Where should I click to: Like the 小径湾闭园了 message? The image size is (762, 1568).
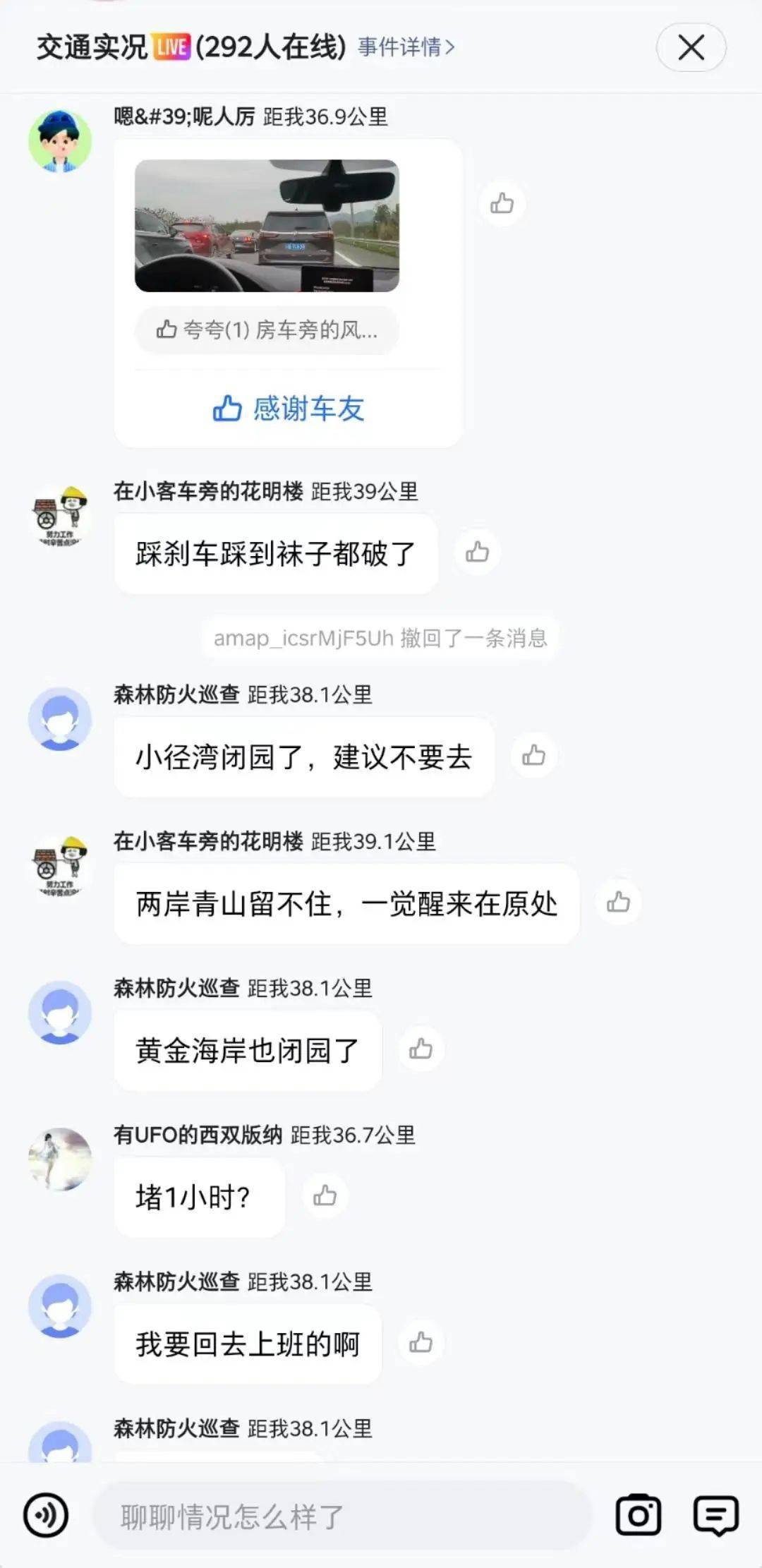coord(533,756)
